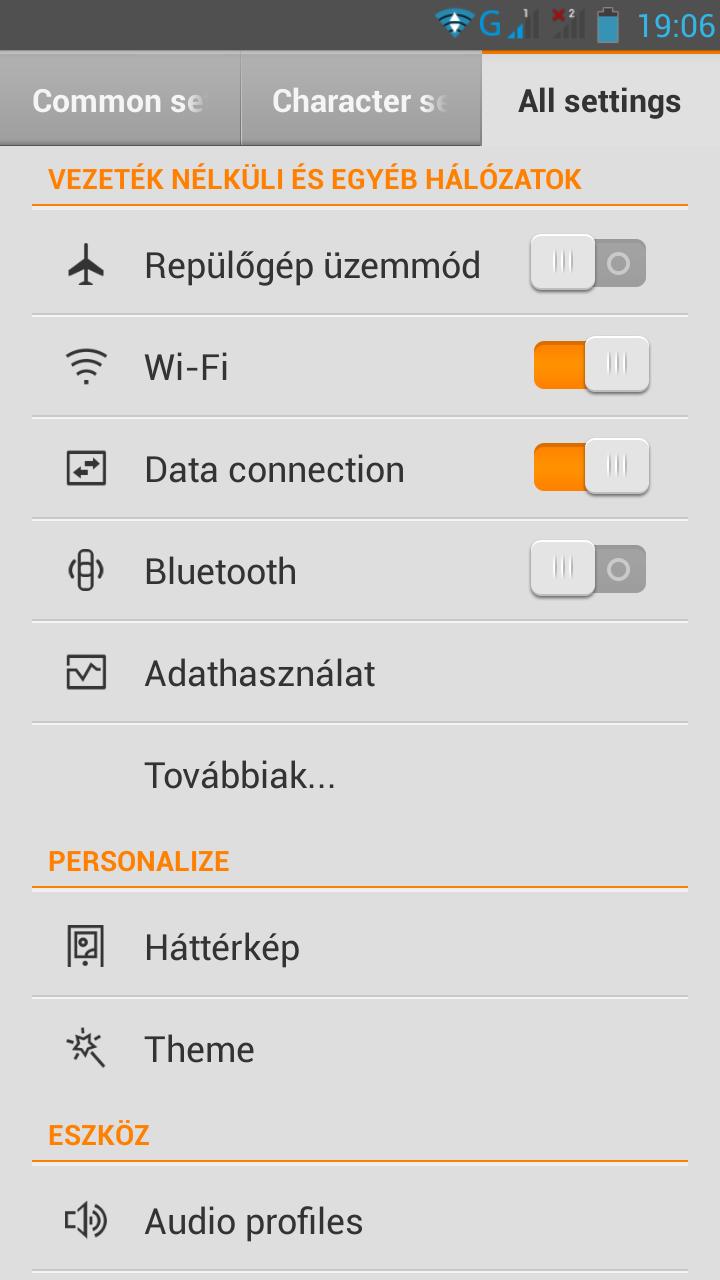The height and width of the screenshot is (1280, 720).
Task: Open Adathasználat settings
Action: point(360,672)
